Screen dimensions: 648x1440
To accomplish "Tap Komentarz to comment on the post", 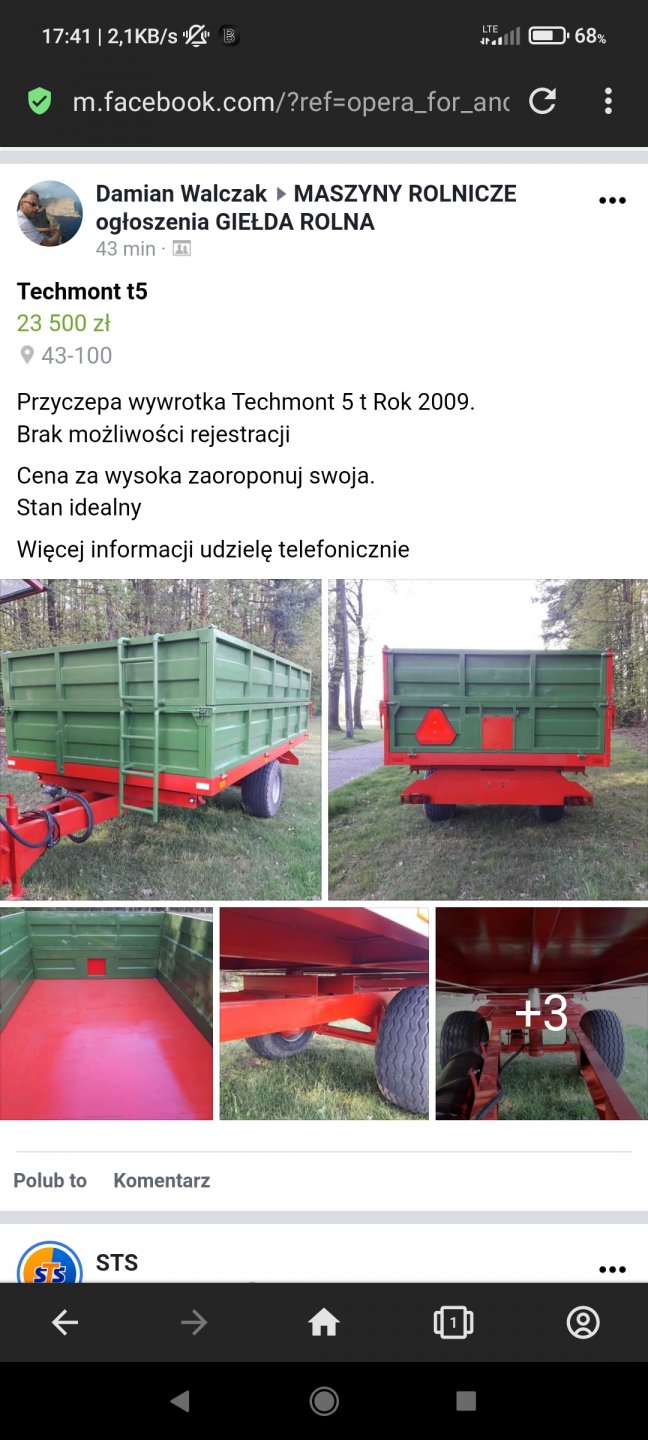I will pos(161,1180).
